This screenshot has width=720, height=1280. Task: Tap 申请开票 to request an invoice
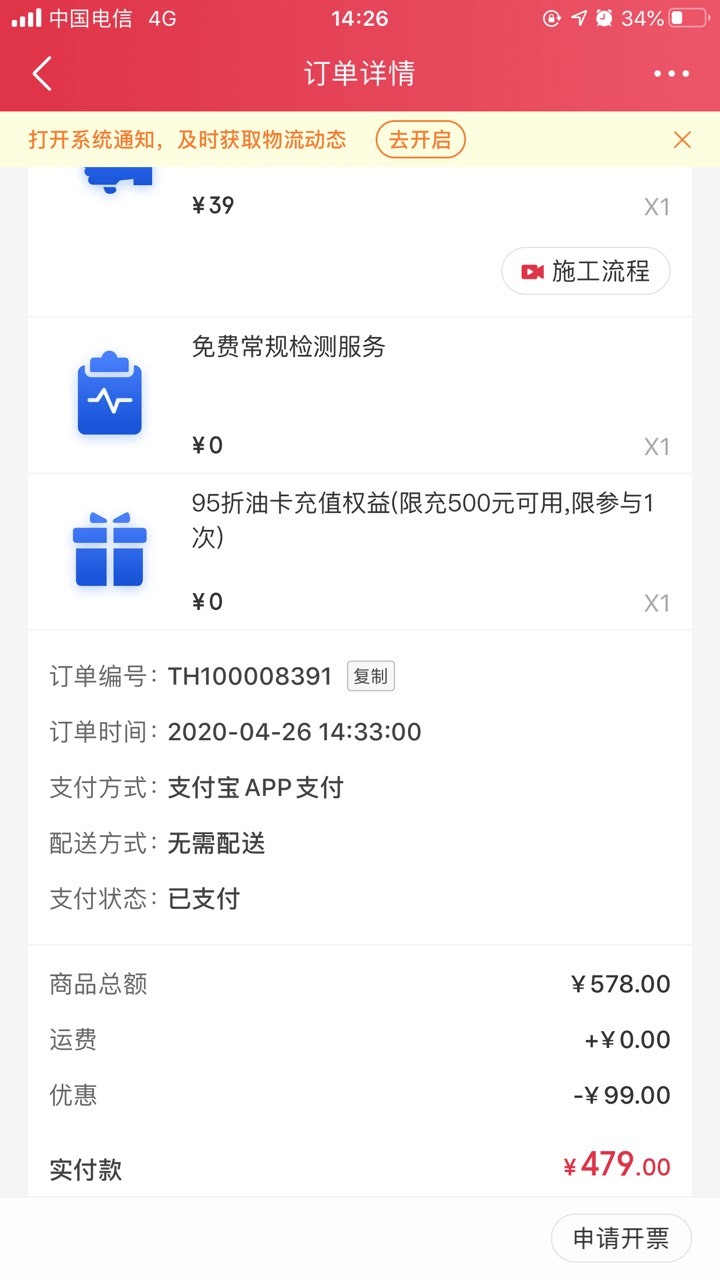621,1239
